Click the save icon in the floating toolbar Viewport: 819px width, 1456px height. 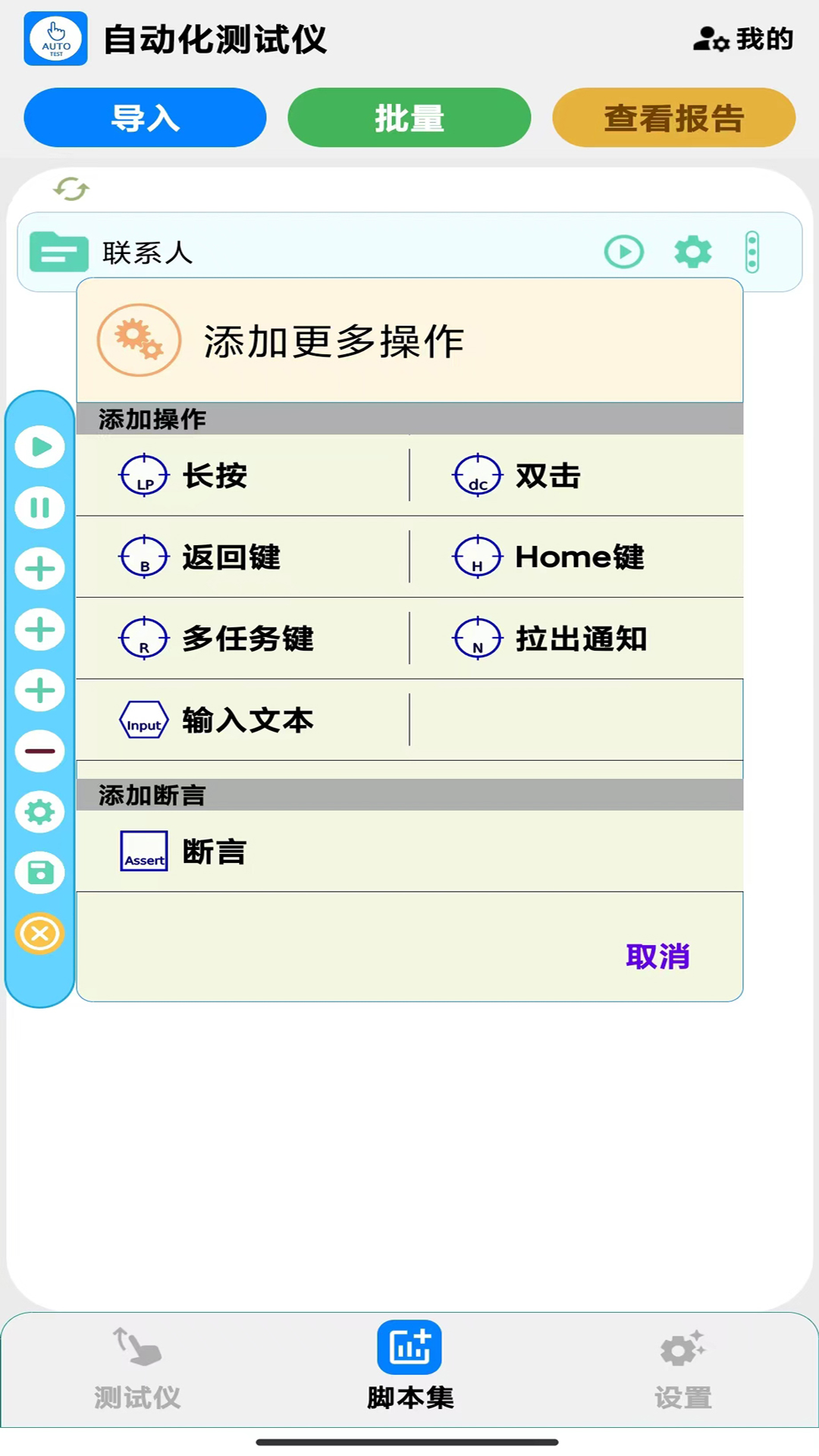(x=40, y=873)
